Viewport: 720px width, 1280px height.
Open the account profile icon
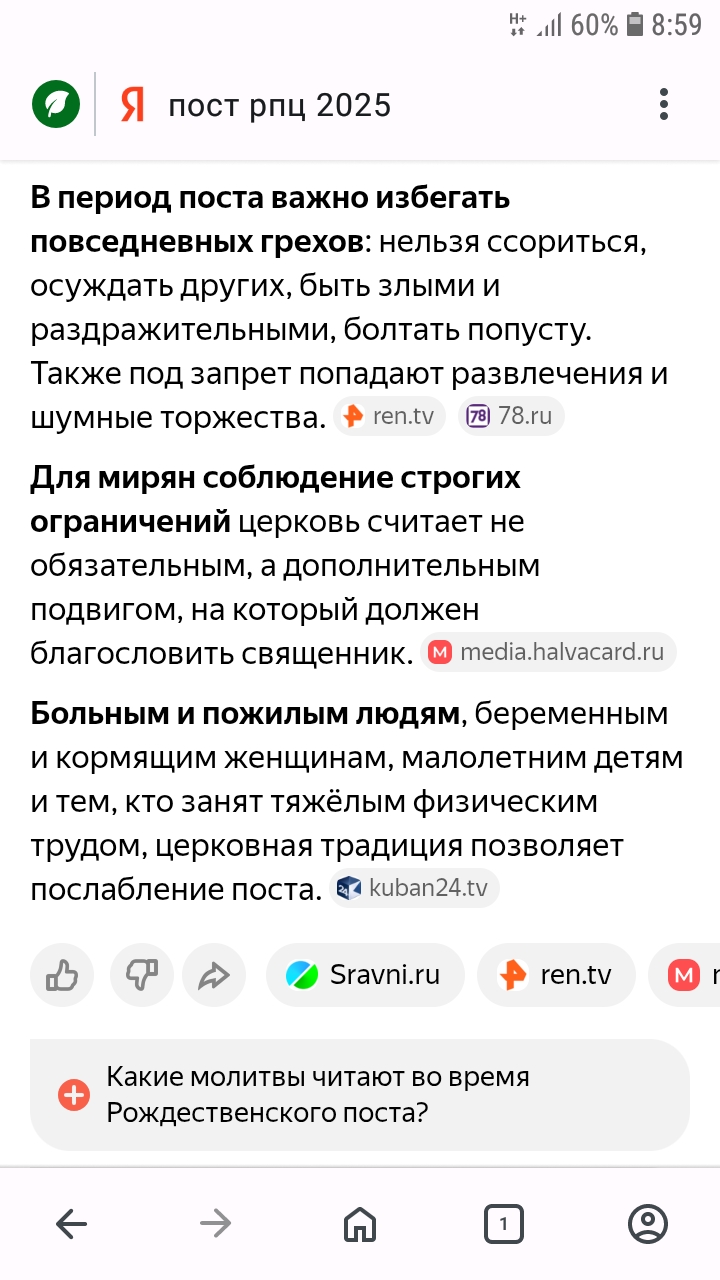coord(648,1223)
